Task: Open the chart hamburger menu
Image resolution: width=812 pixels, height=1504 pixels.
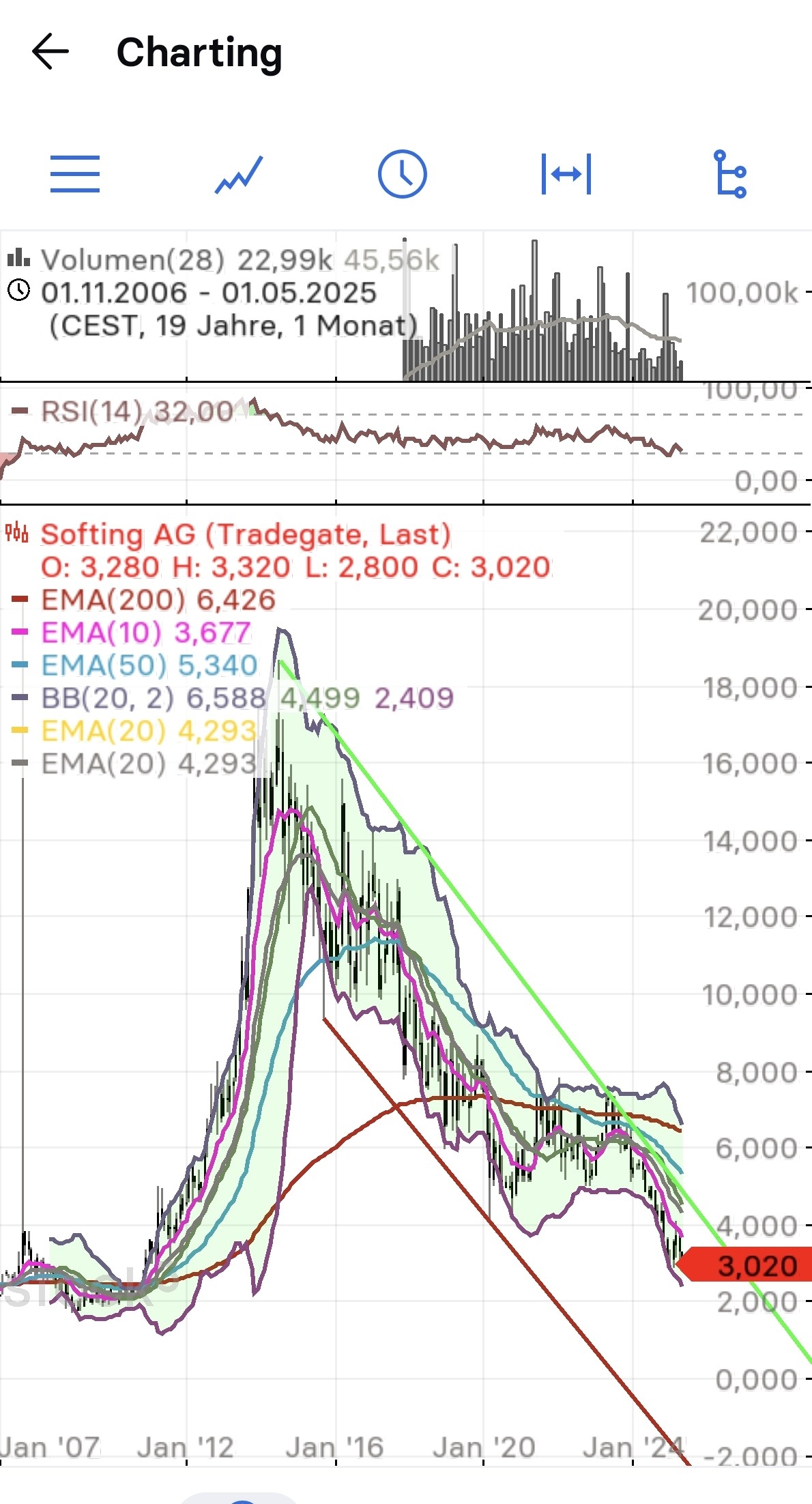Action: click(75, 174)
